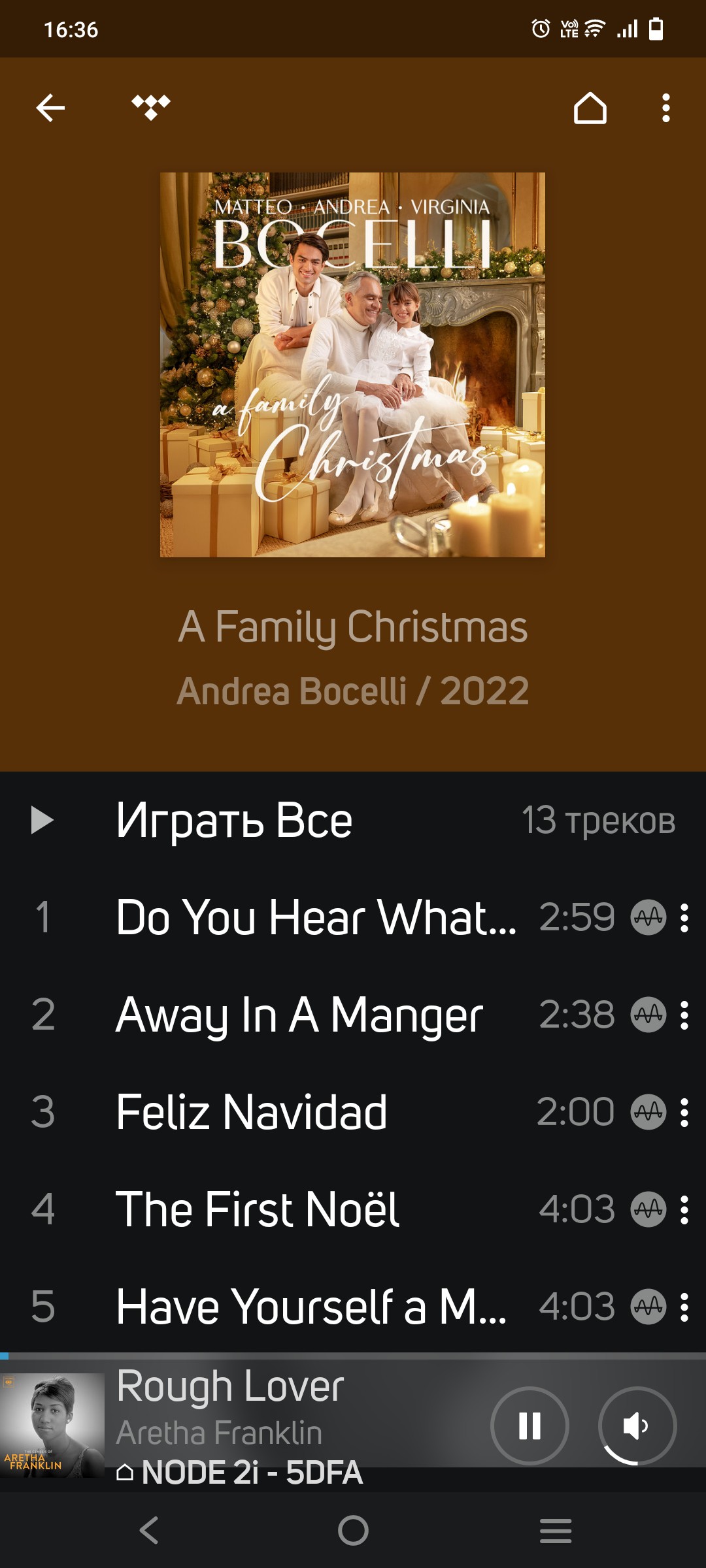
Task: Open options menu for Away In A Manger
Action: (684, 1015)
